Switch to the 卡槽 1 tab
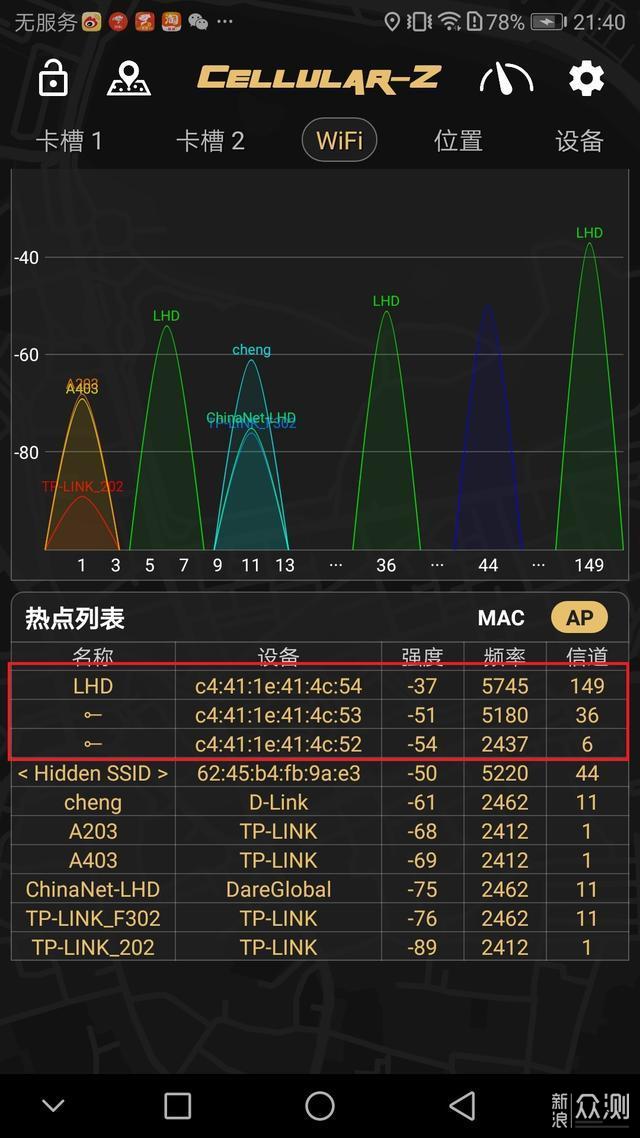 [69, 141]
